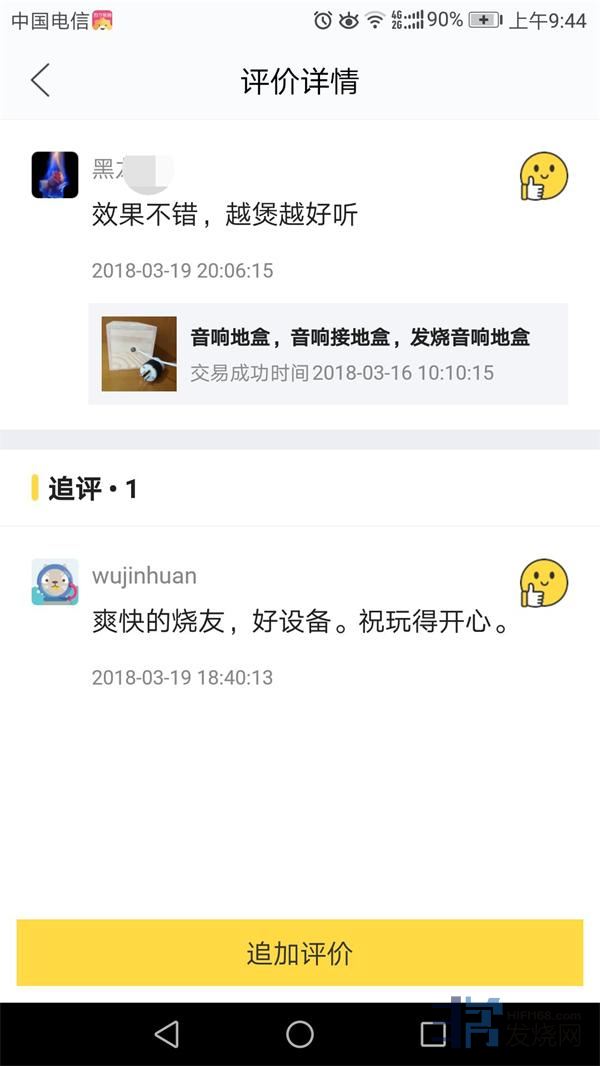Open the 音响地盒 product card

pyautogui.click(x=328, y=354)
